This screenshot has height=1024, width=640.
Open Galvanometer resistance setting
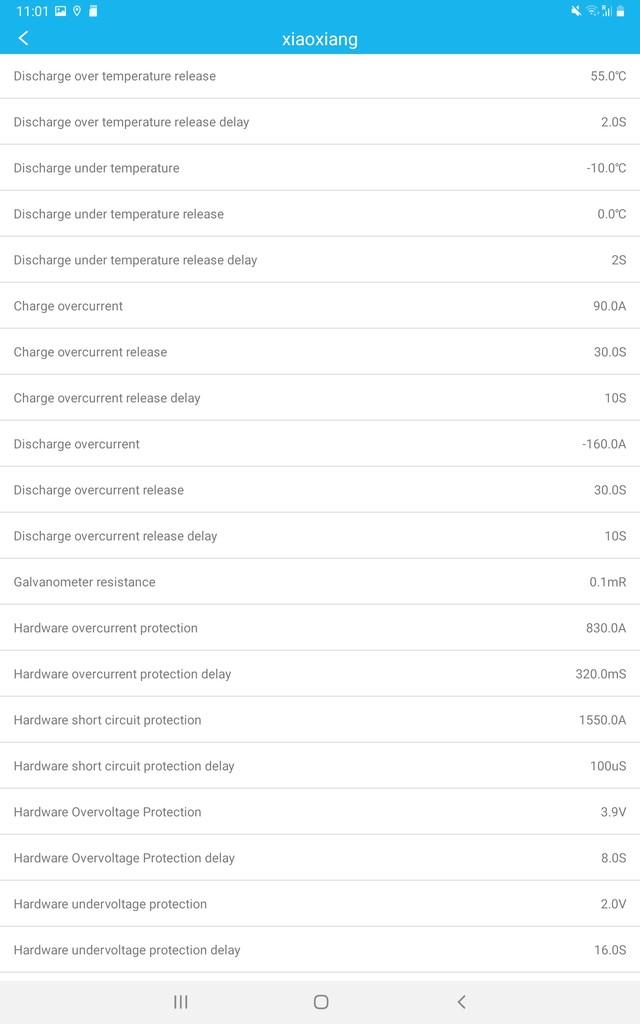[320, 582]
